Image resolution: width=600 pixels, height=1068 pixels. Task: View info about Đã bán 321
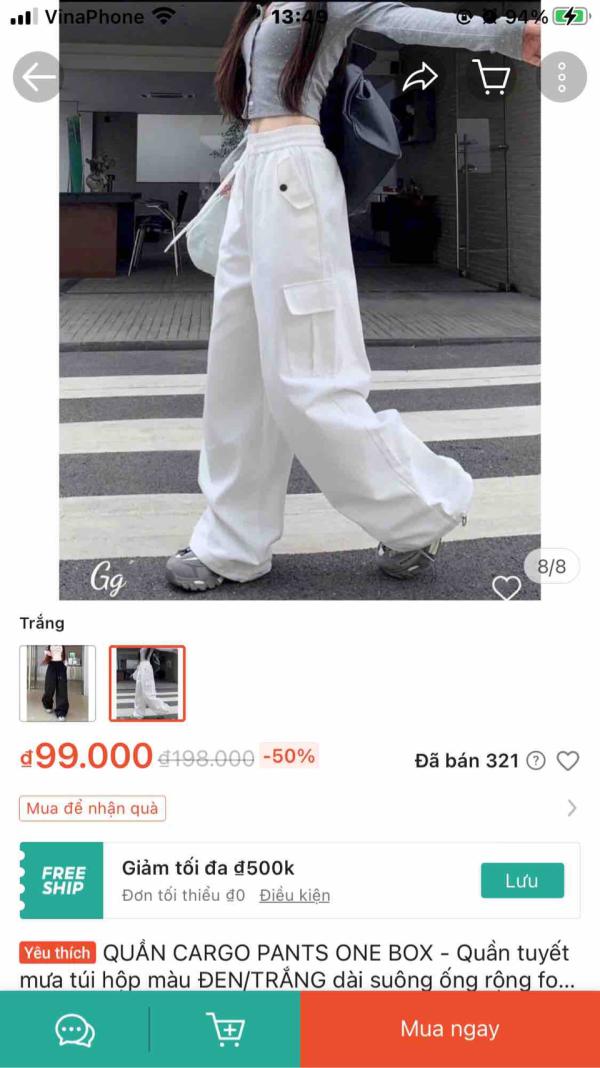[x=536, y=761]
